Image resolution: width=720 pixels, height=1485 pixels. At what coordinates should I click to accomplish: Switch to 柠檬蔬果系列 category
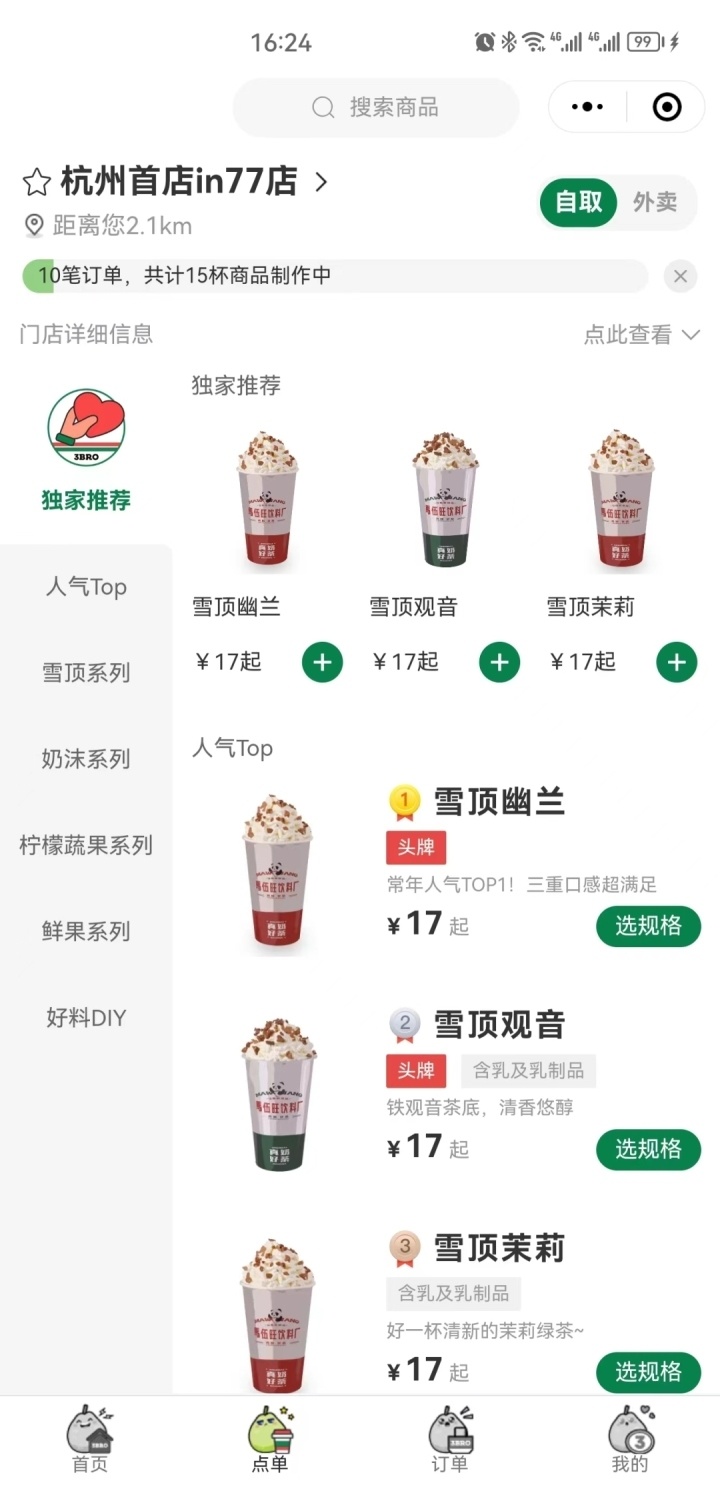point(86,845)
